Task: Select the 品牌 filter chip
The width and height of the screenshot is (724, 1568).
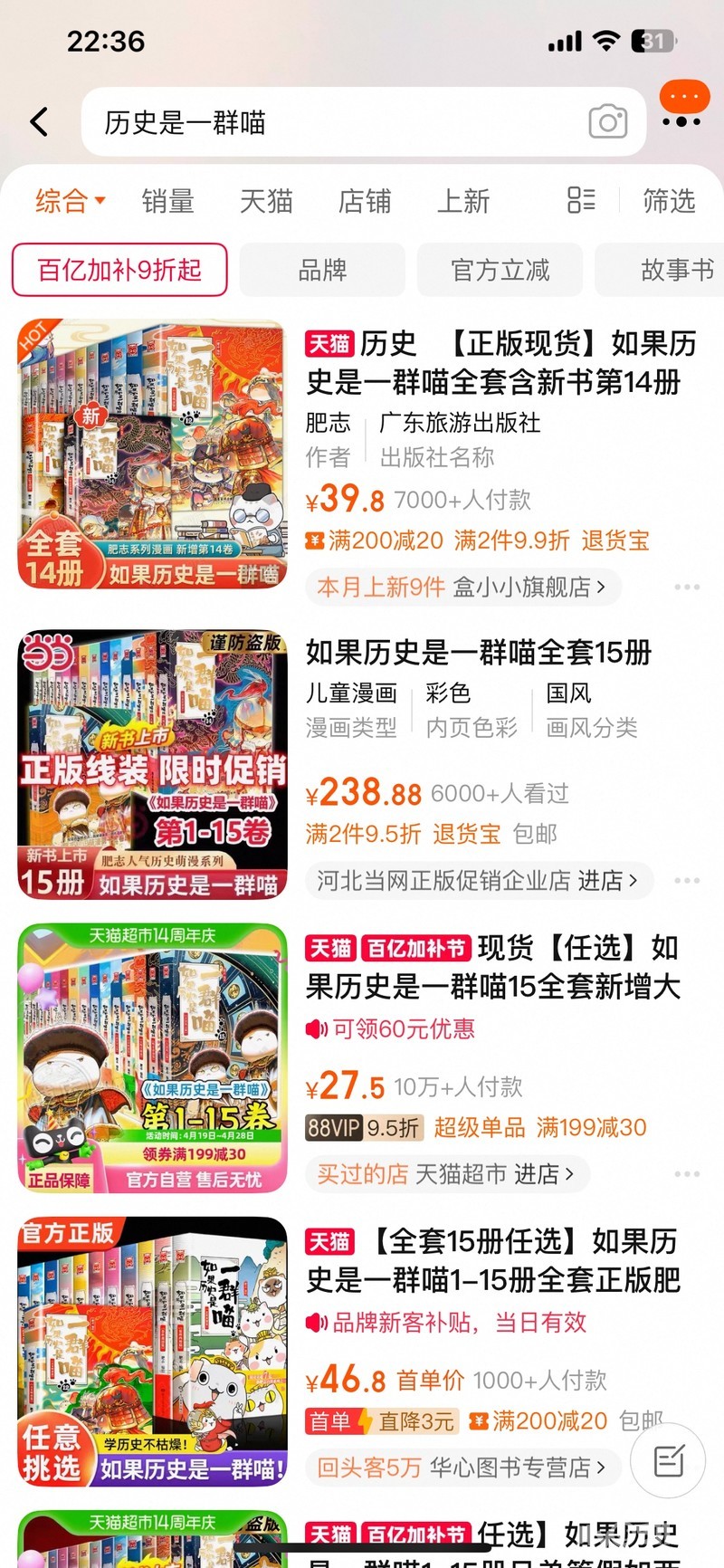Action: (x=322, y=270)
